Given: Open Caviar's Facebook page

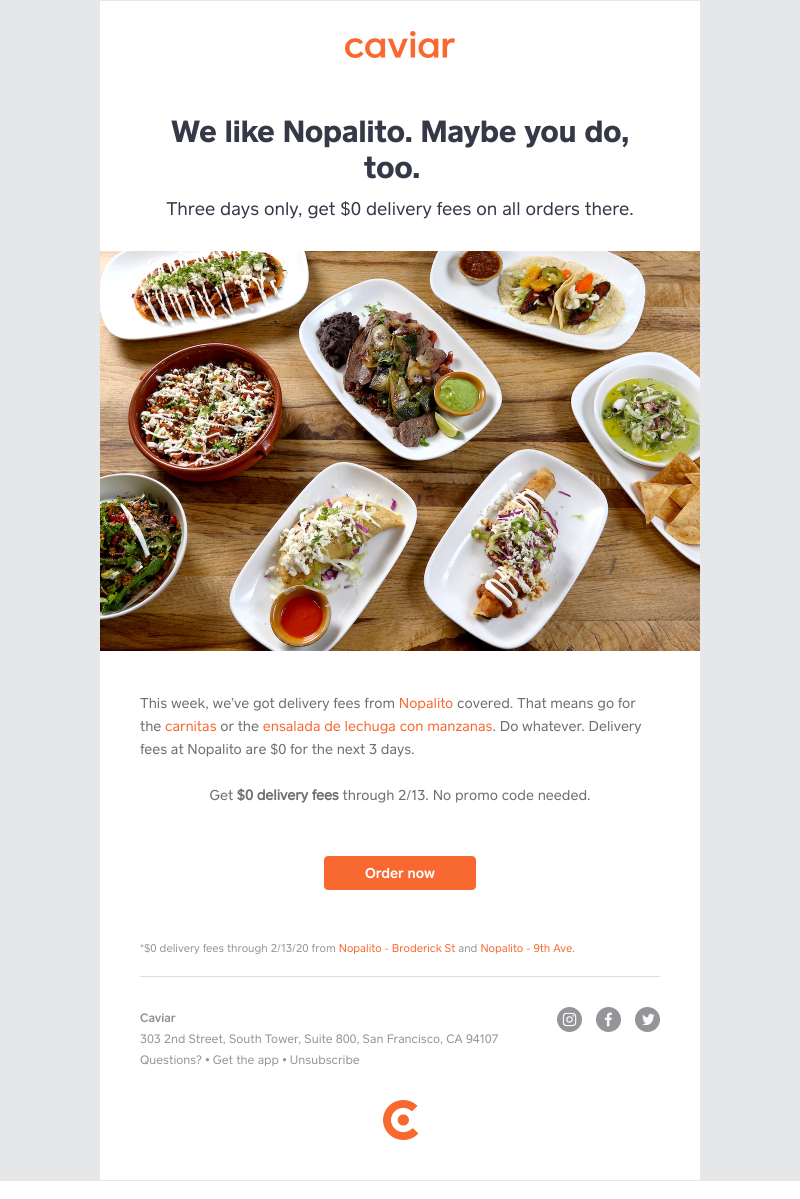Looking at the screenshot, I should [608, 1019].
